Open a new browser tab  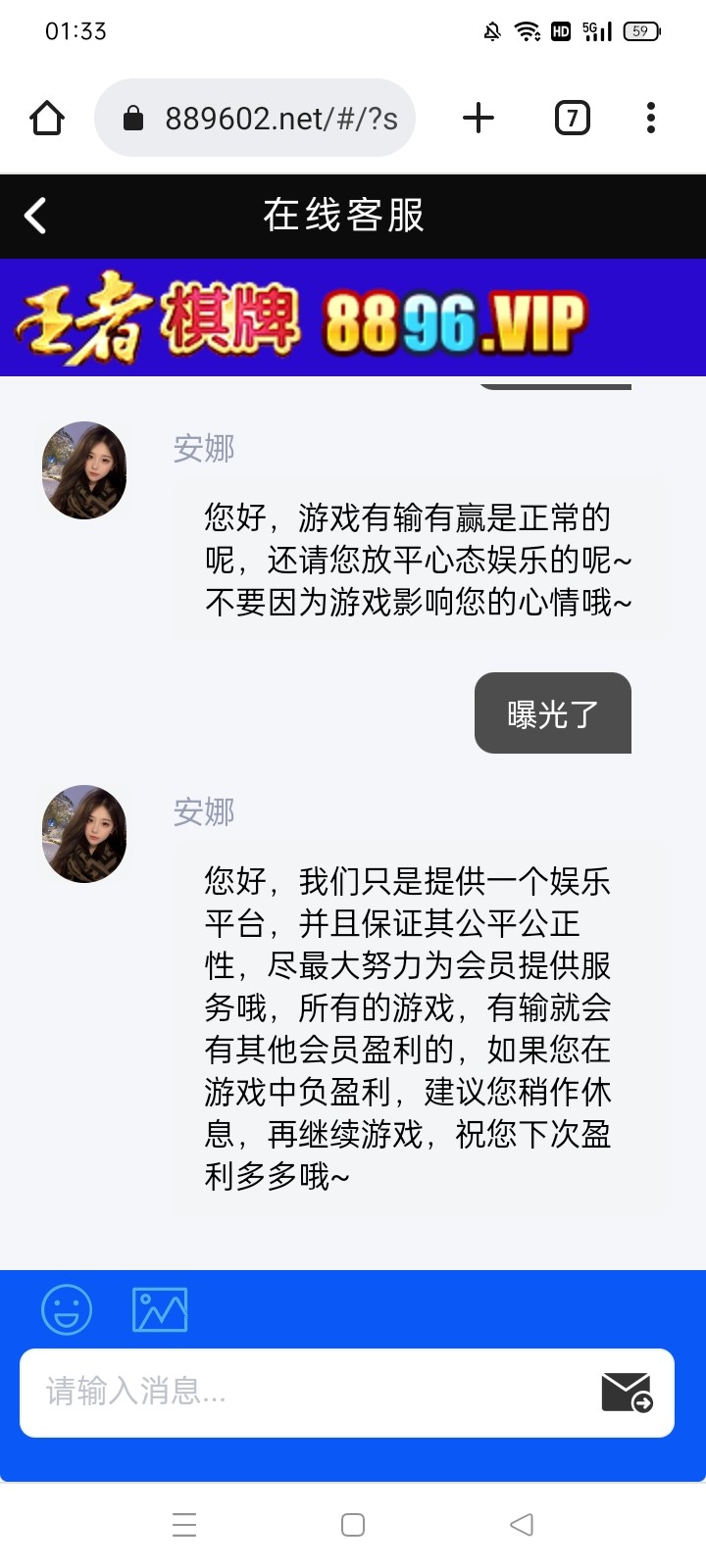(x=479, y=119)
